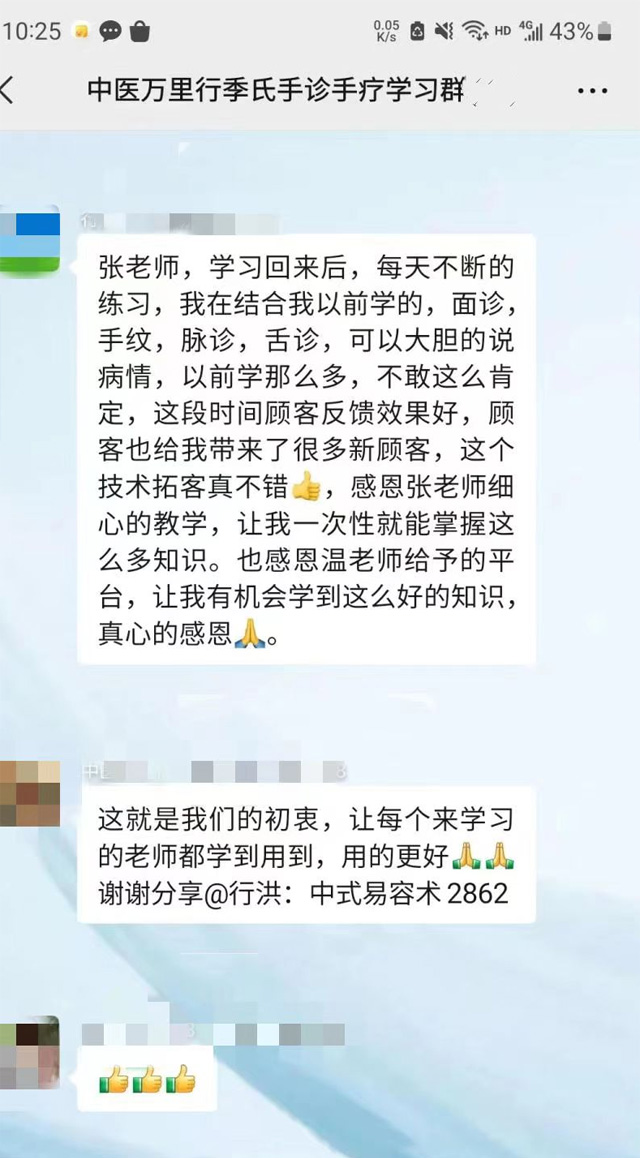Screen dimensions: 640x1158
Task: Go back from the group chat
Action: (8, 90)
